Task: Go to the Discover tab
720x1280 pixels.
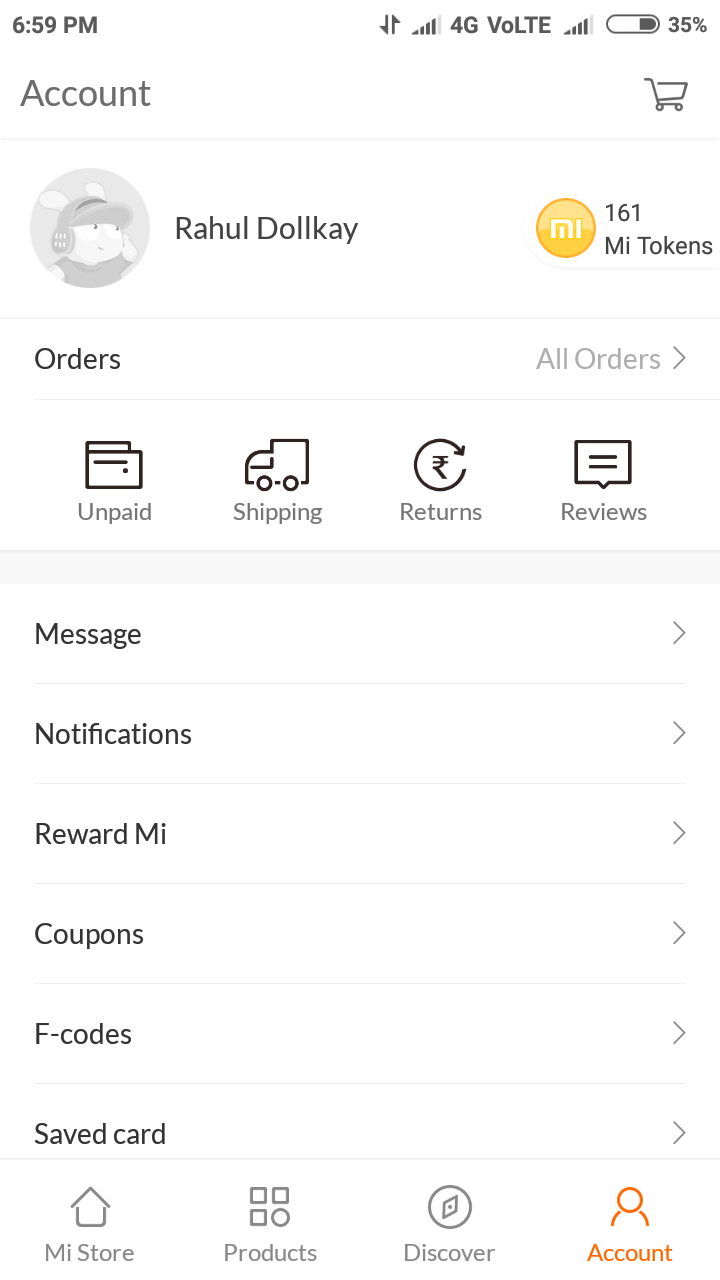Action: 449,1224
